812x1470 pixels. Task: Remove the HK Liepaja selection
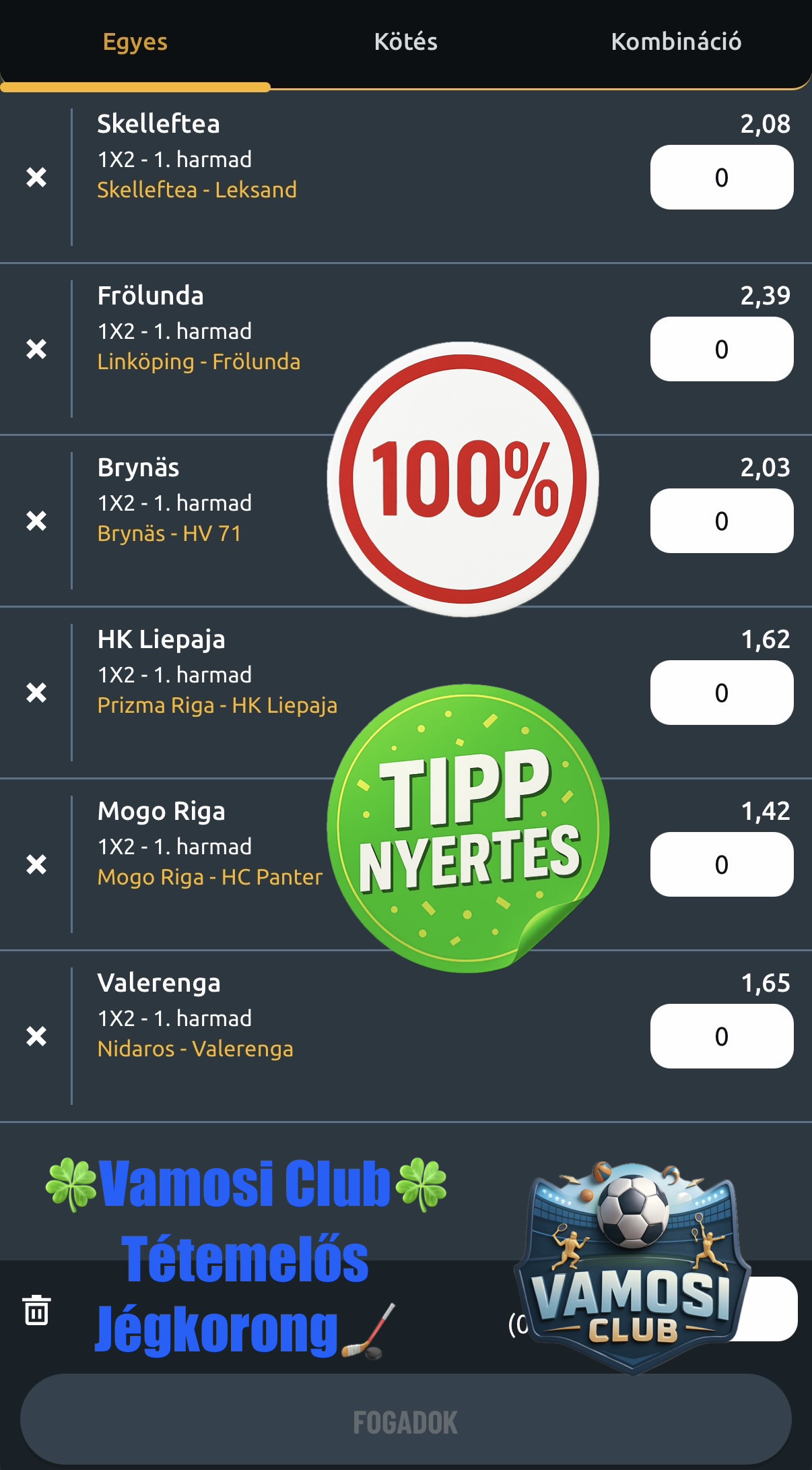coord(36,693)
